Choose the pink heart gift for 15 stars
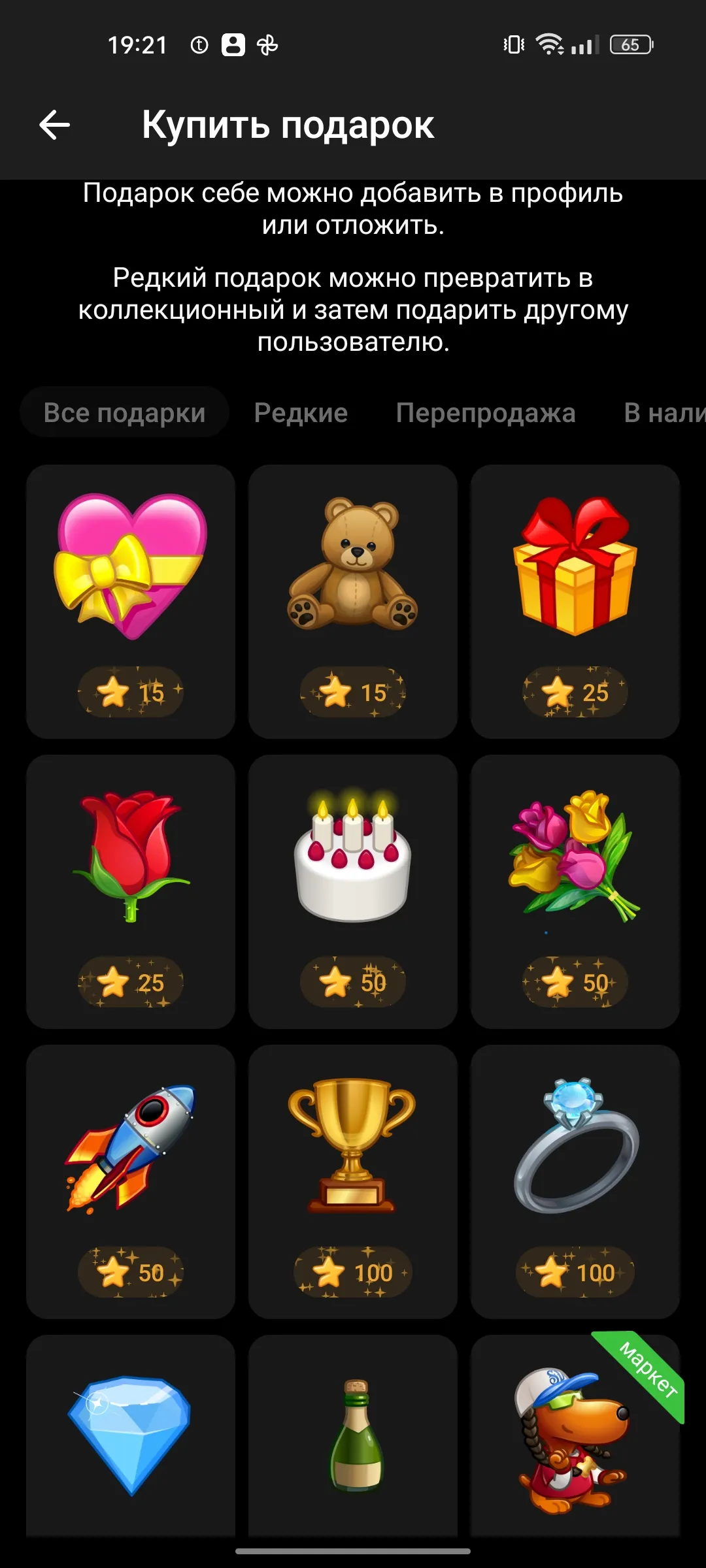The width and height of the screenshot is (706, 1568). pos(131,602)
